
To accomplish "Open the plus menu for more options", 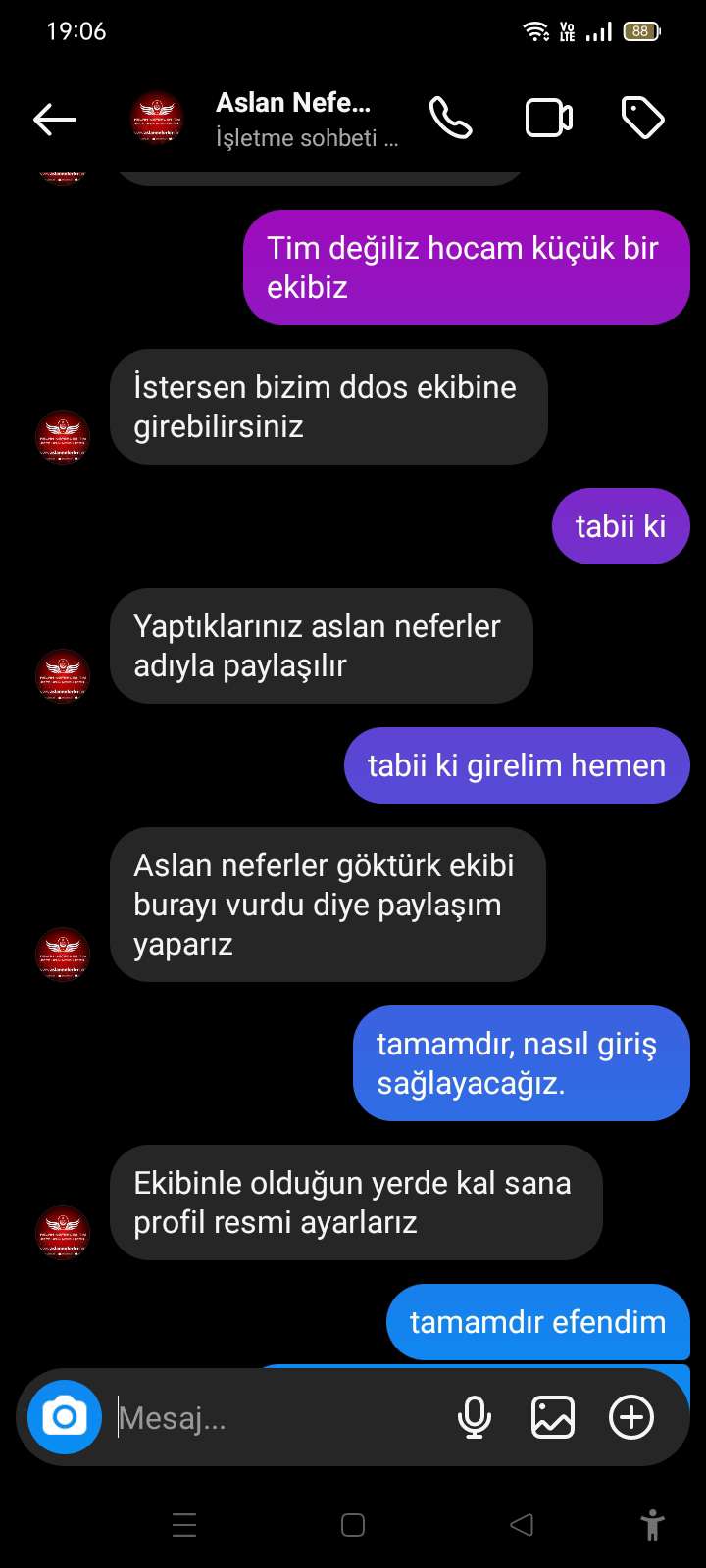I will click(631, 1417).
